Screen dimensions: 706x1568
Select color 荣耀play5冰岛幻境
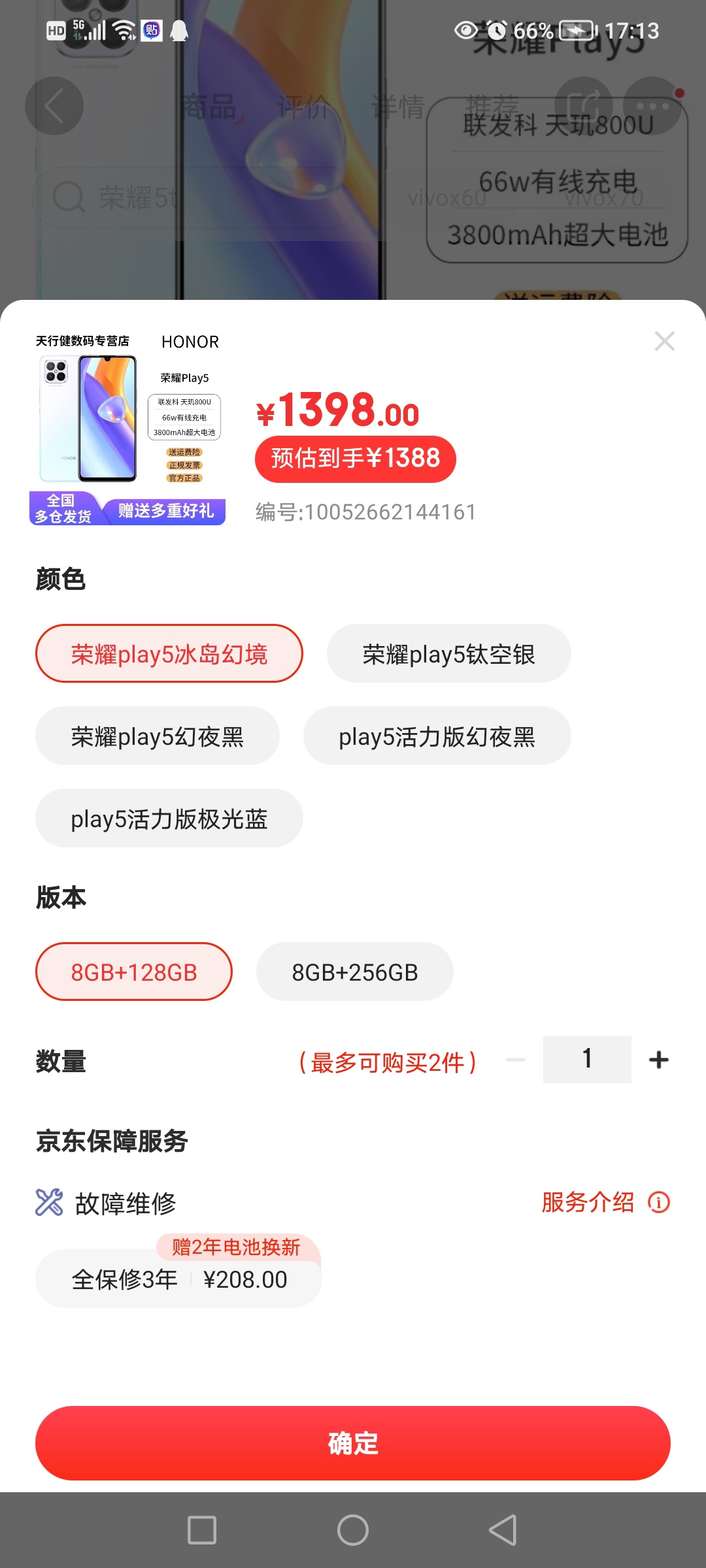169,654
